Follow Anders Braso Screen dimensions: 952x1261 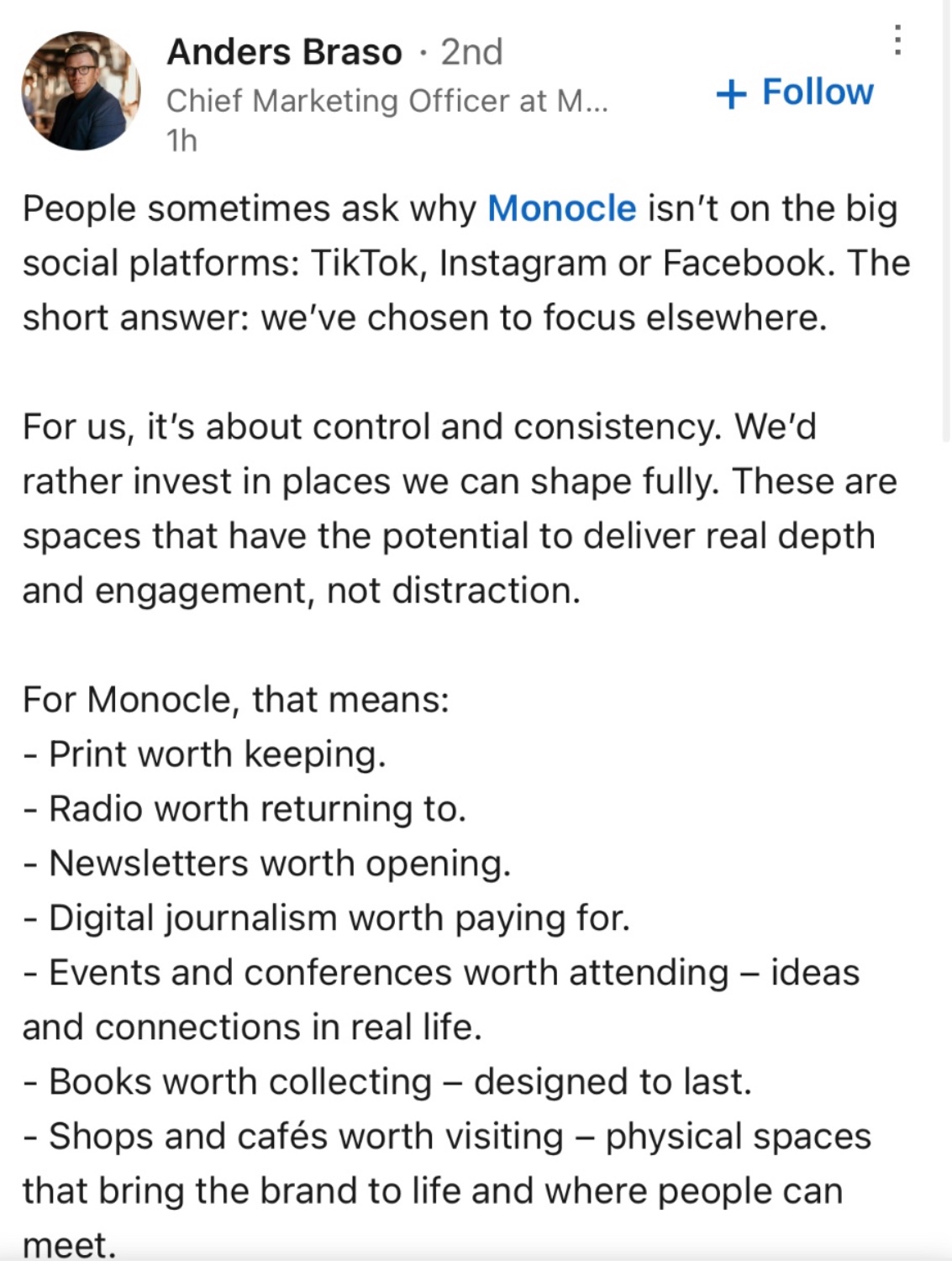[x=795, y=92]
